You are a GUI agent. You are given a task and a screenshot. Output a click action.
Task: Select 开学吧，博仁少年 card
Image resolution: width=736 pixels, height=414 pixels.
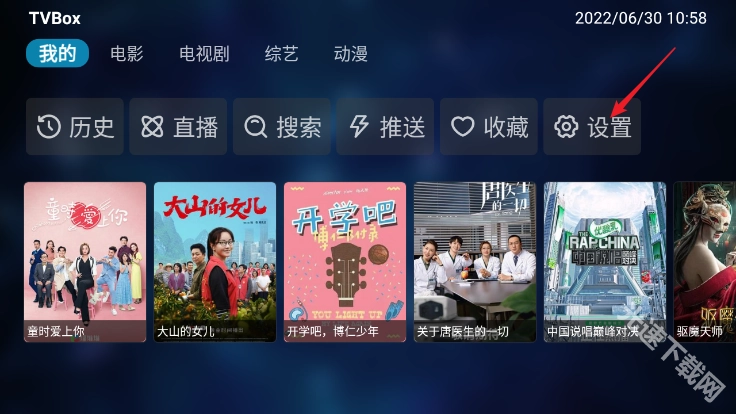(345, 261)
